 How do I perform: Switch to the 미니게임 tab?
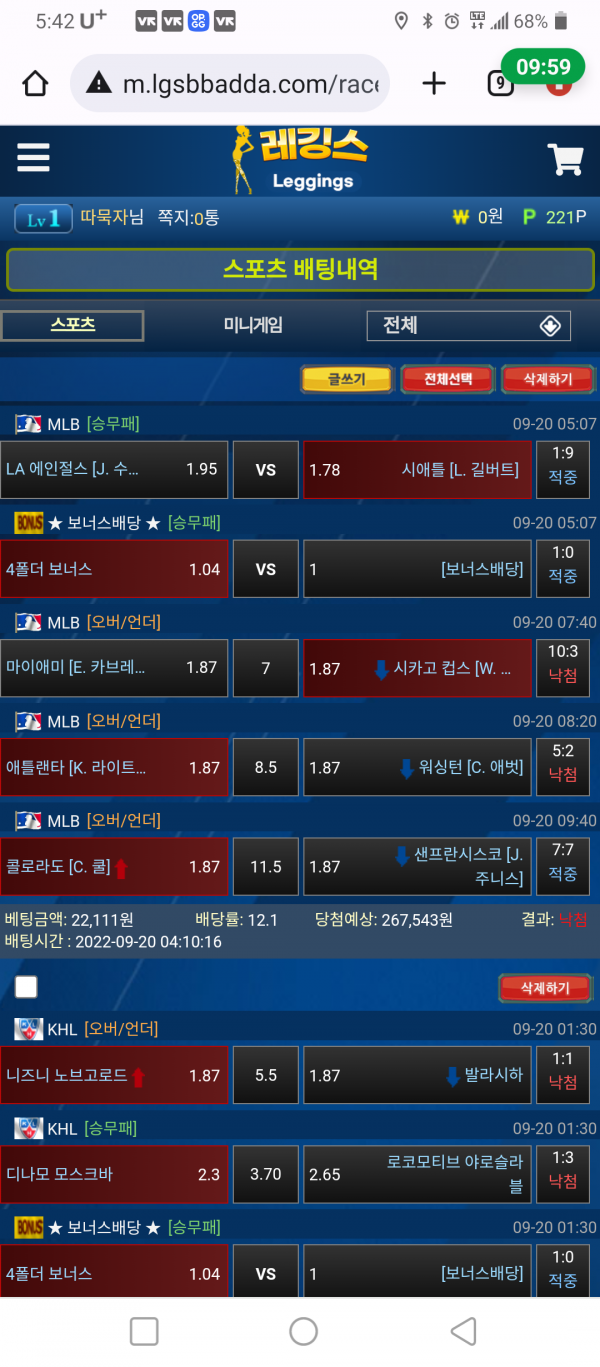click(252, 325)
